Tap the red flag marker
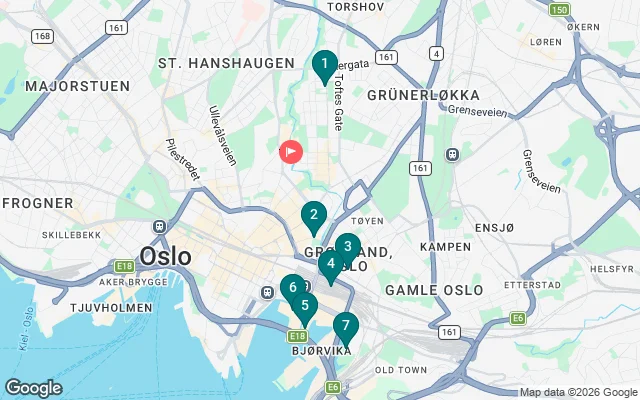 (291, 152)
